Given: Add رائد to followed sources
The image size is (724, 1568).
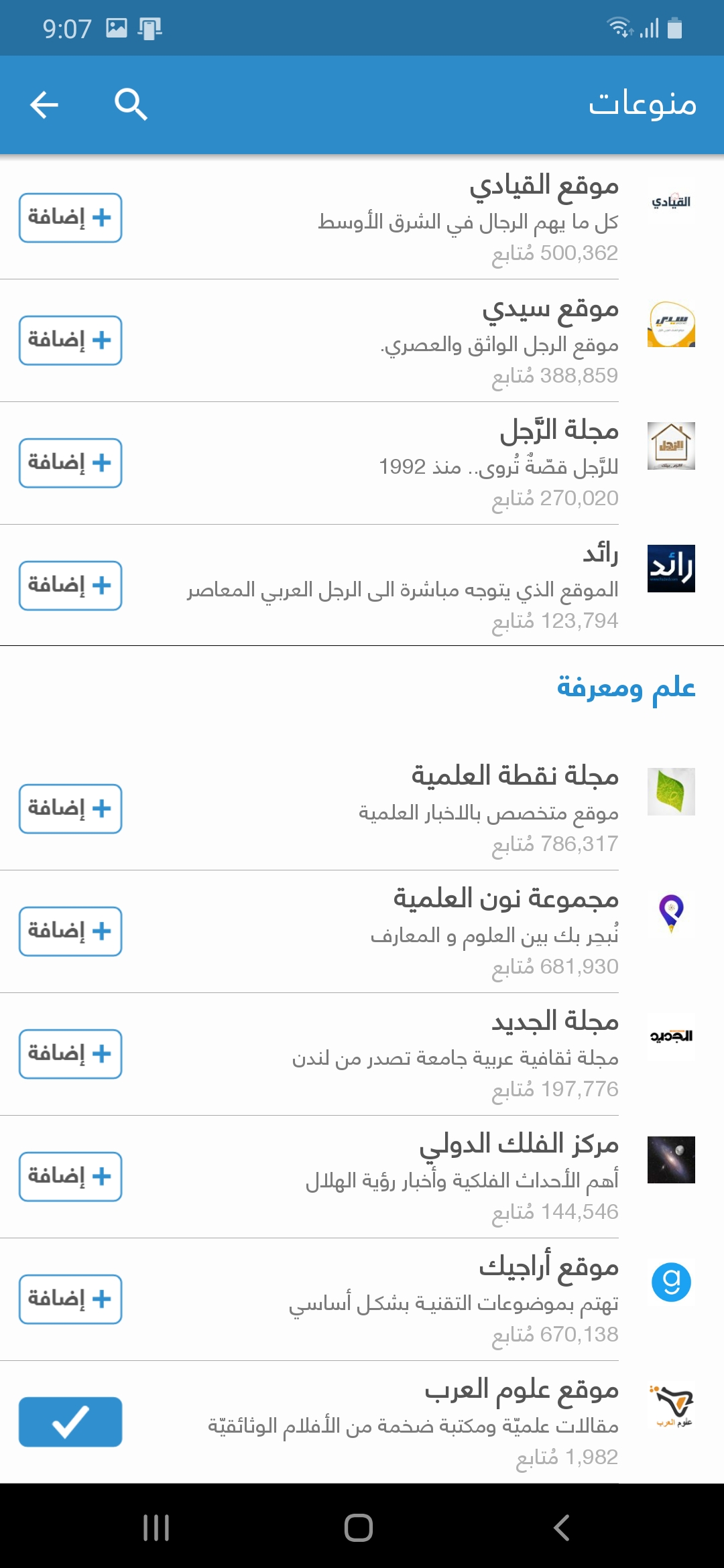Looking at the screenshot, I should (70, 586).
